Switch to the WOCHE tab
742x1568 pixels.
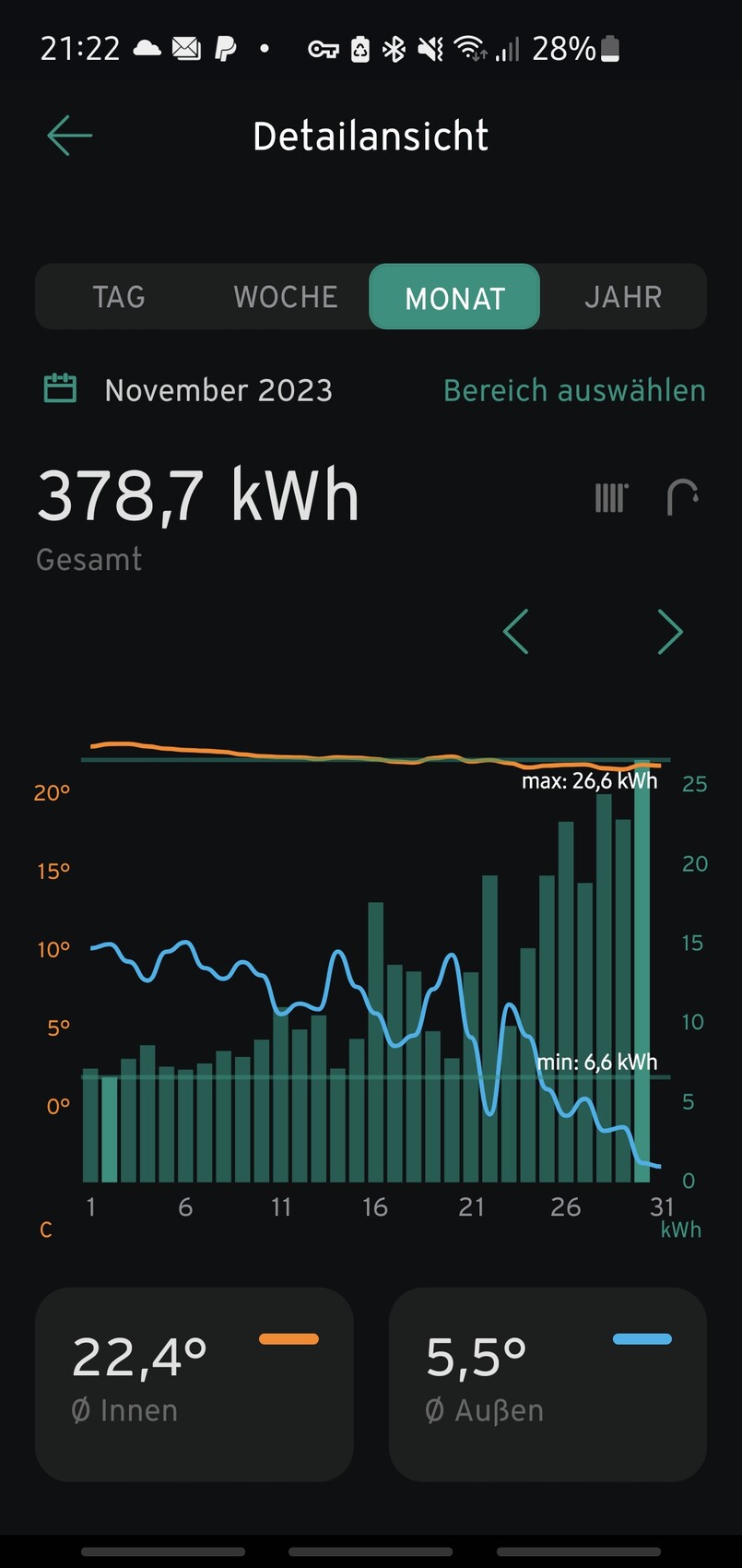[x=286, y=297]
